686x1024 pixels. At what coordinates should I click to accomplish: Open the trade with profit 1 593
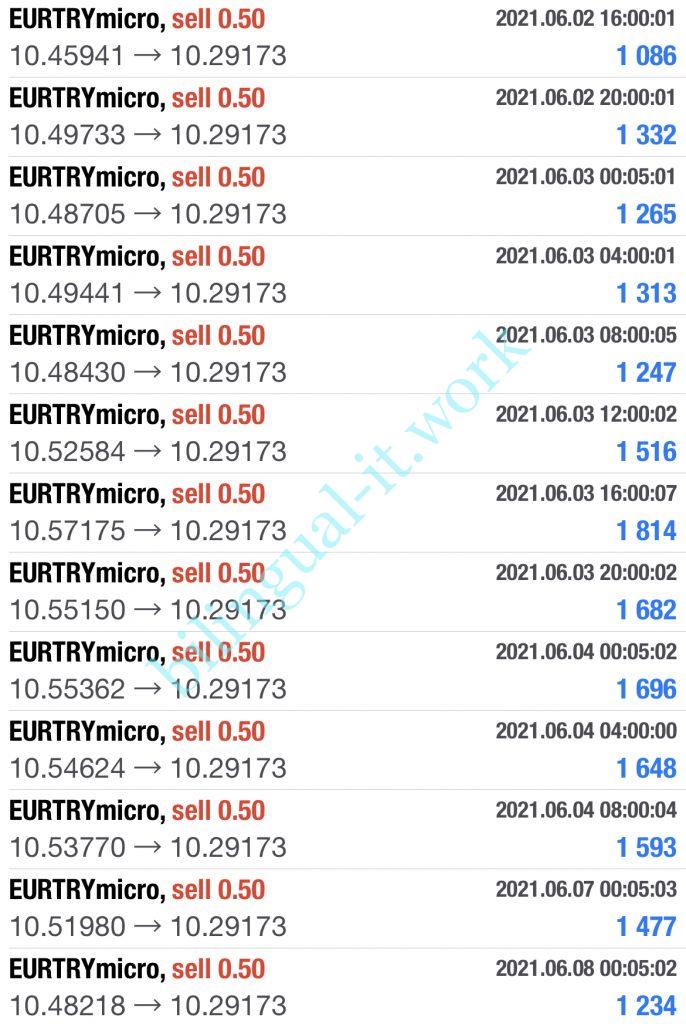[343, 828]
